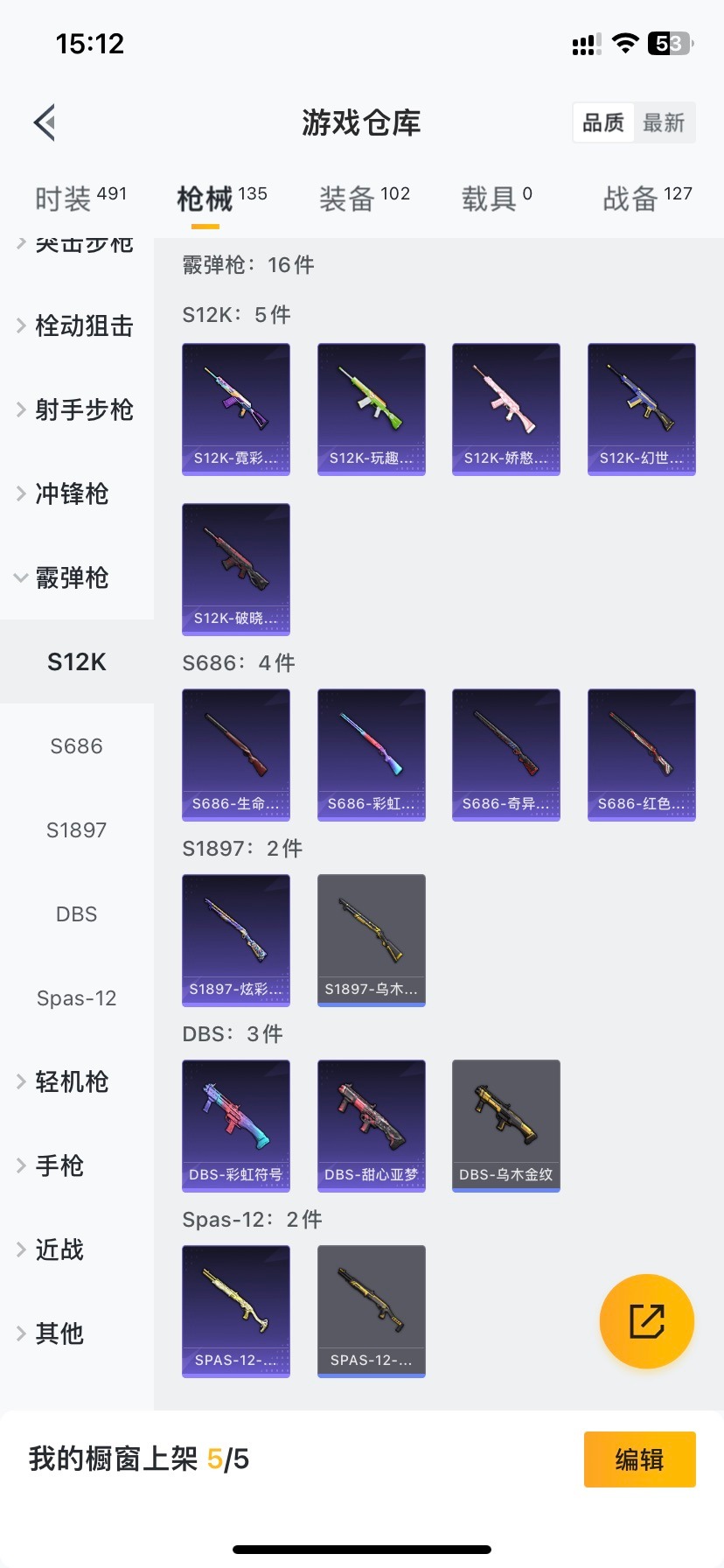Select DBS in the sidebar
724x1568 pixels.
tap(77, 914)
